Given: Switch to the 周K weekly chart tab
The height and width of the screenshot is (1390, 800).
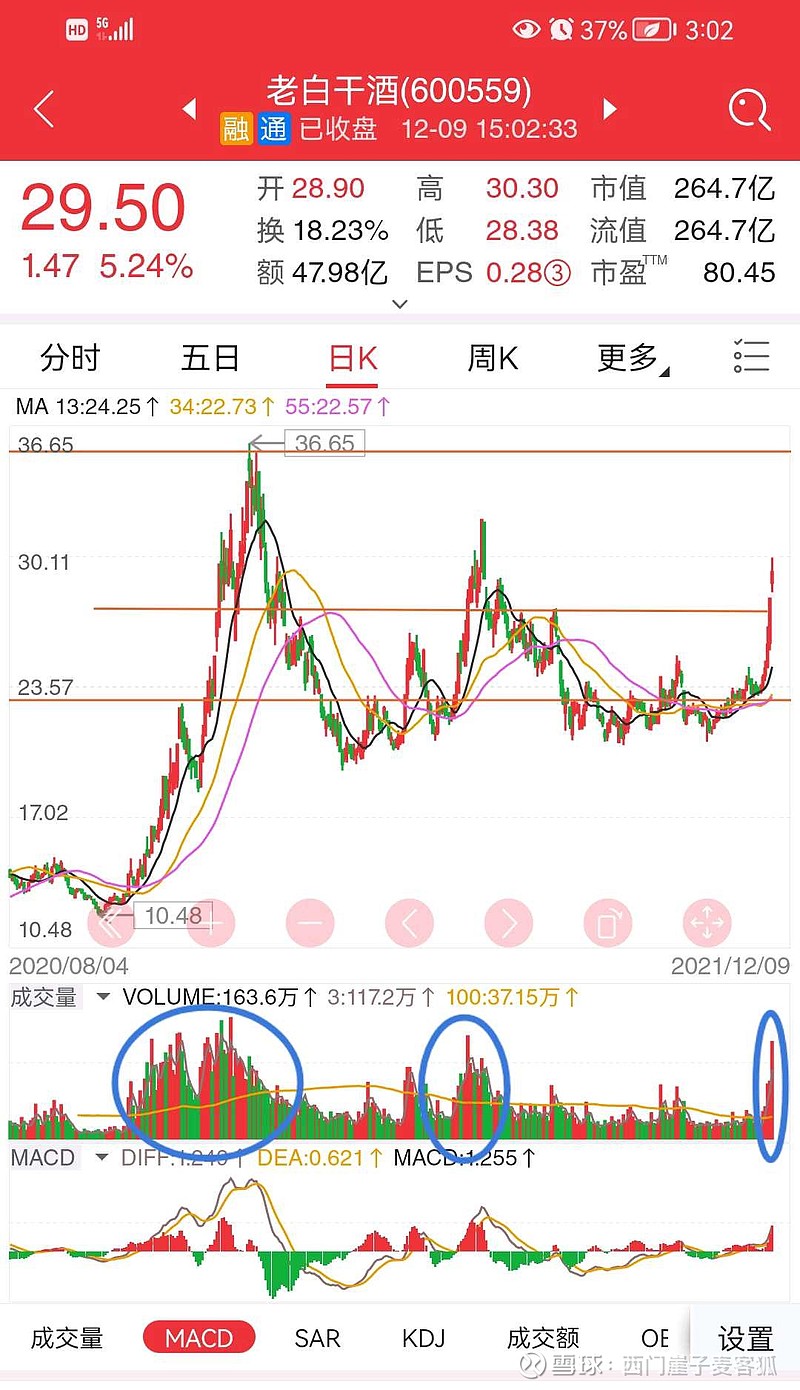Looking at the screenshot, I should coord(491,357).
